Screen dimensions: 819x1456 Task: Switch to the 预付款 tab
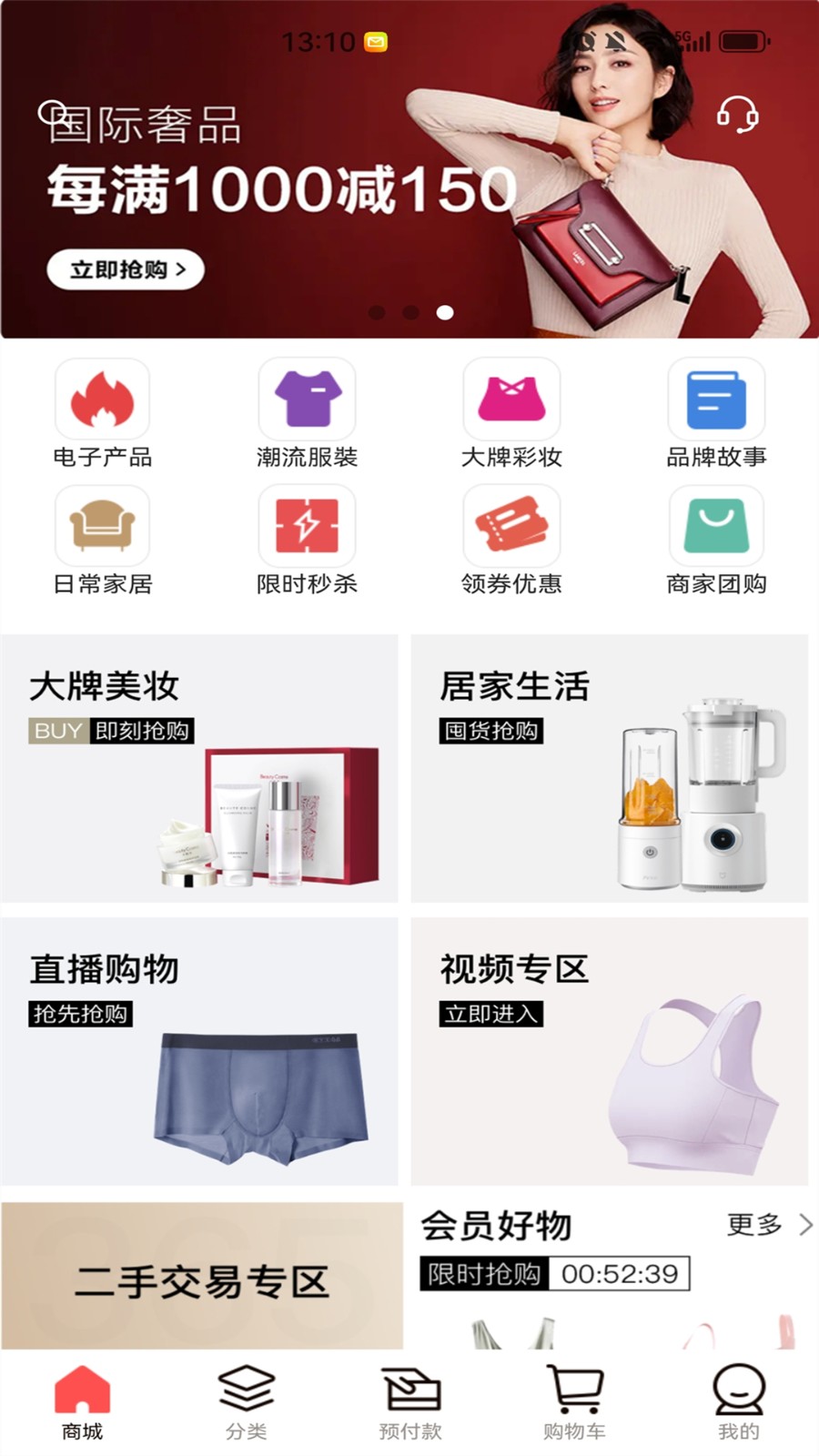pos(410,1402)
